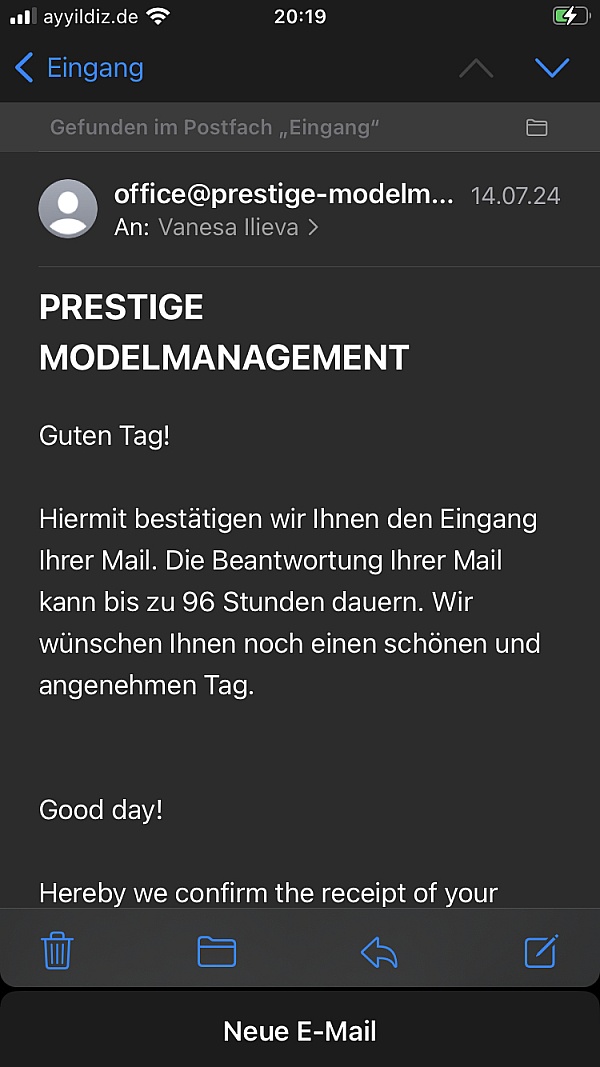The image size is (600, 1067).
Task: Jump to the next email with down arrow
Action: pos(551,68)
